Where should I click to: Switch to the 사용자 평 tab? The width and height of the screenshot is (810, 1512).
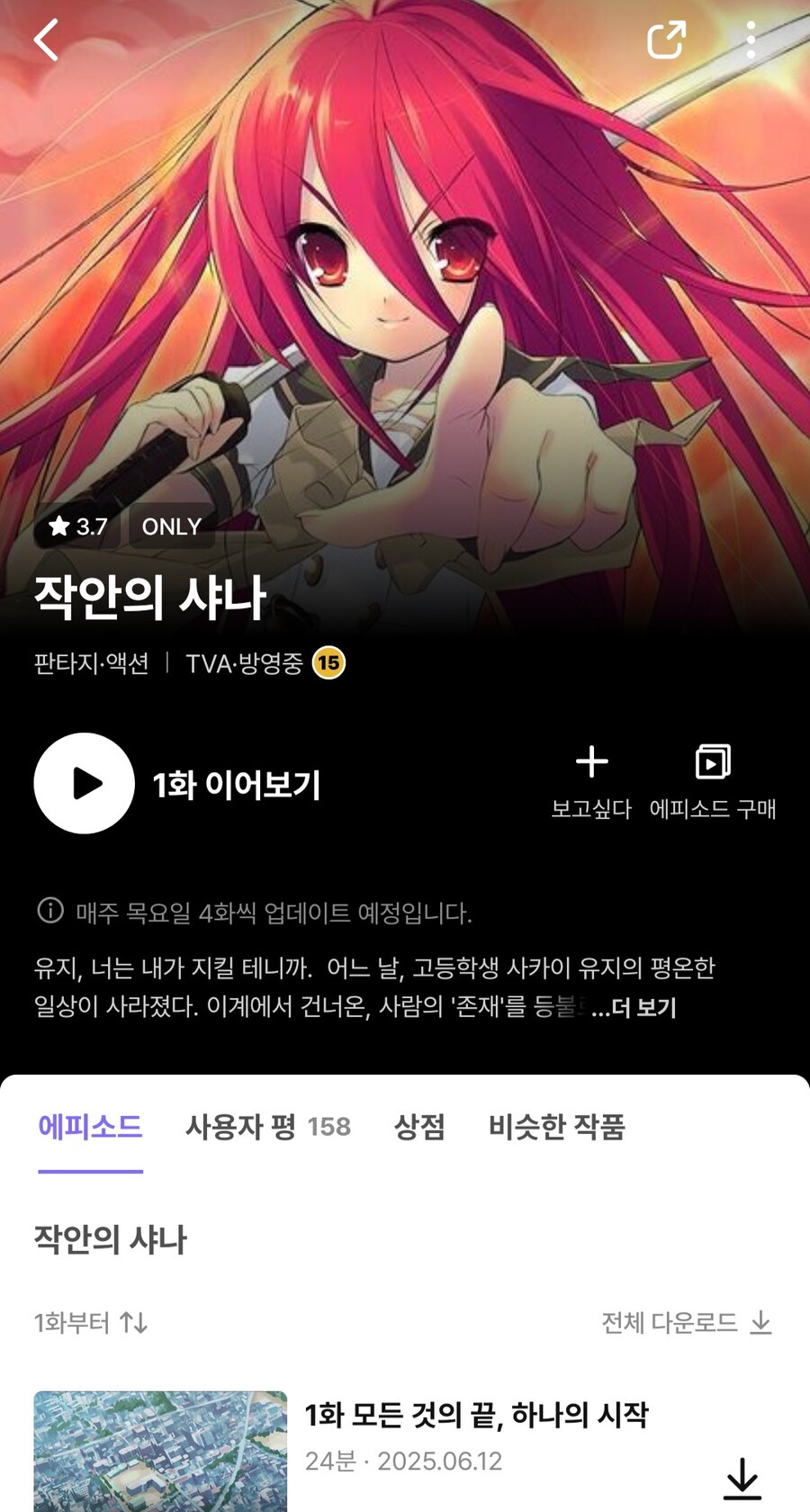click(x=267, y=1127)
